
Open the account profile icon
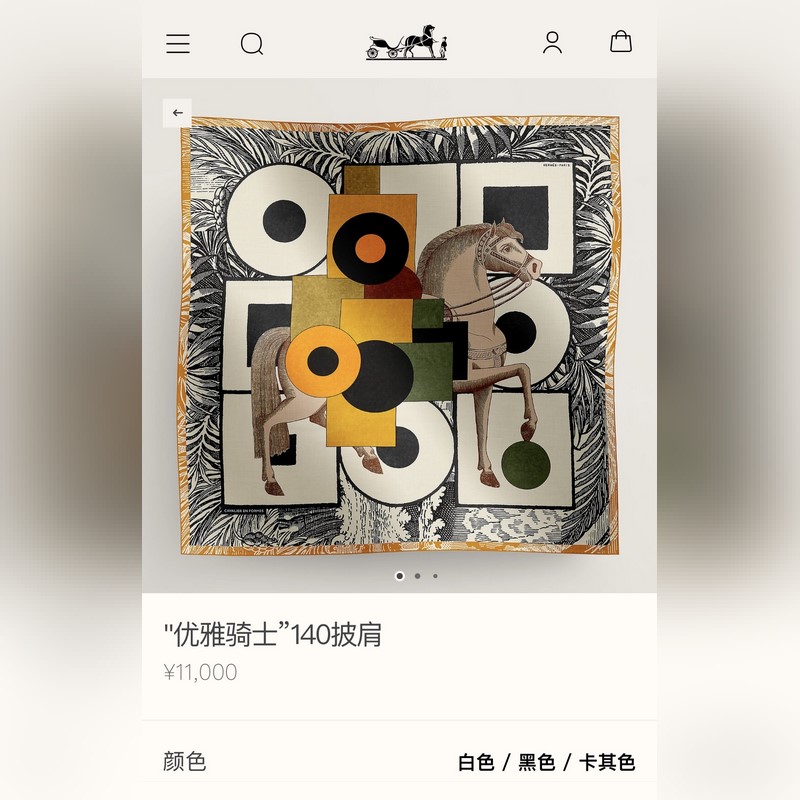[x=552, y=42]
